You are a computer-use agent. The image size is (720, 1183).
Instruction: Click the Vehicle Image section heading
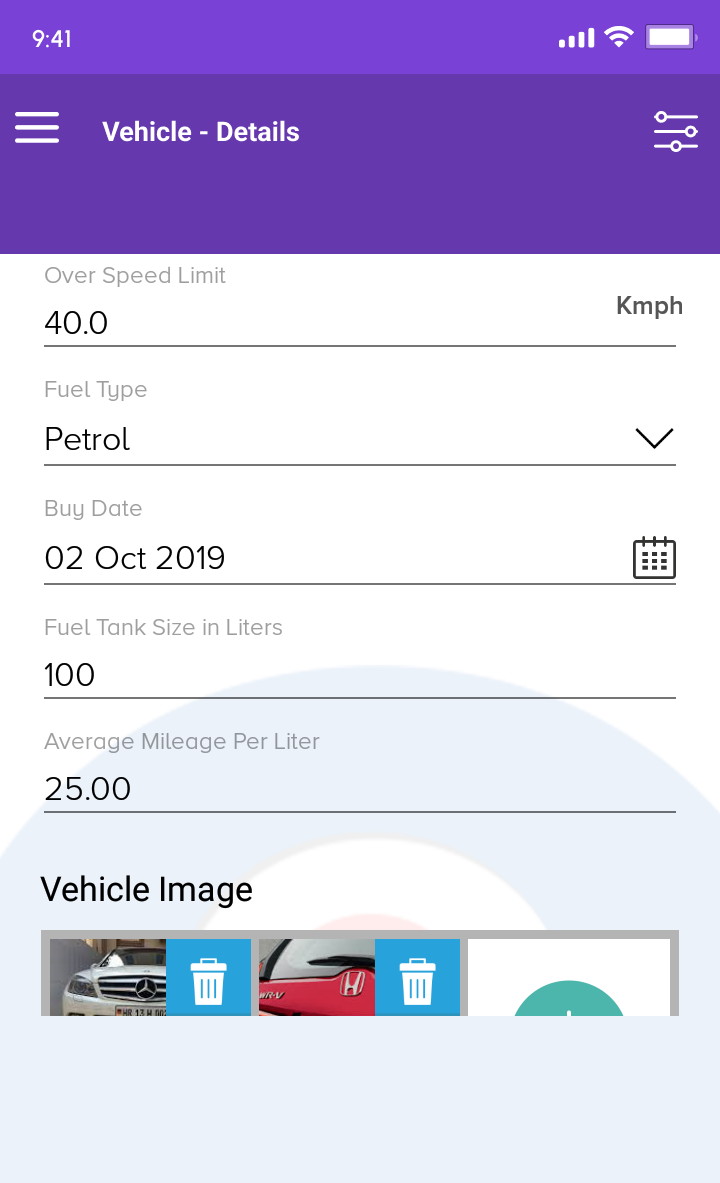147,889
